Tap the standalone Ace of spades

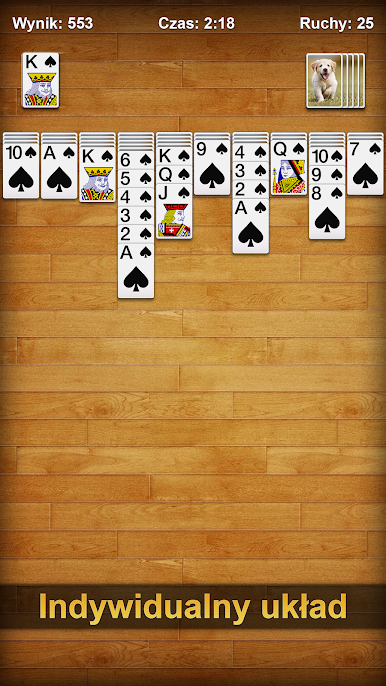[x=59, y=171]
